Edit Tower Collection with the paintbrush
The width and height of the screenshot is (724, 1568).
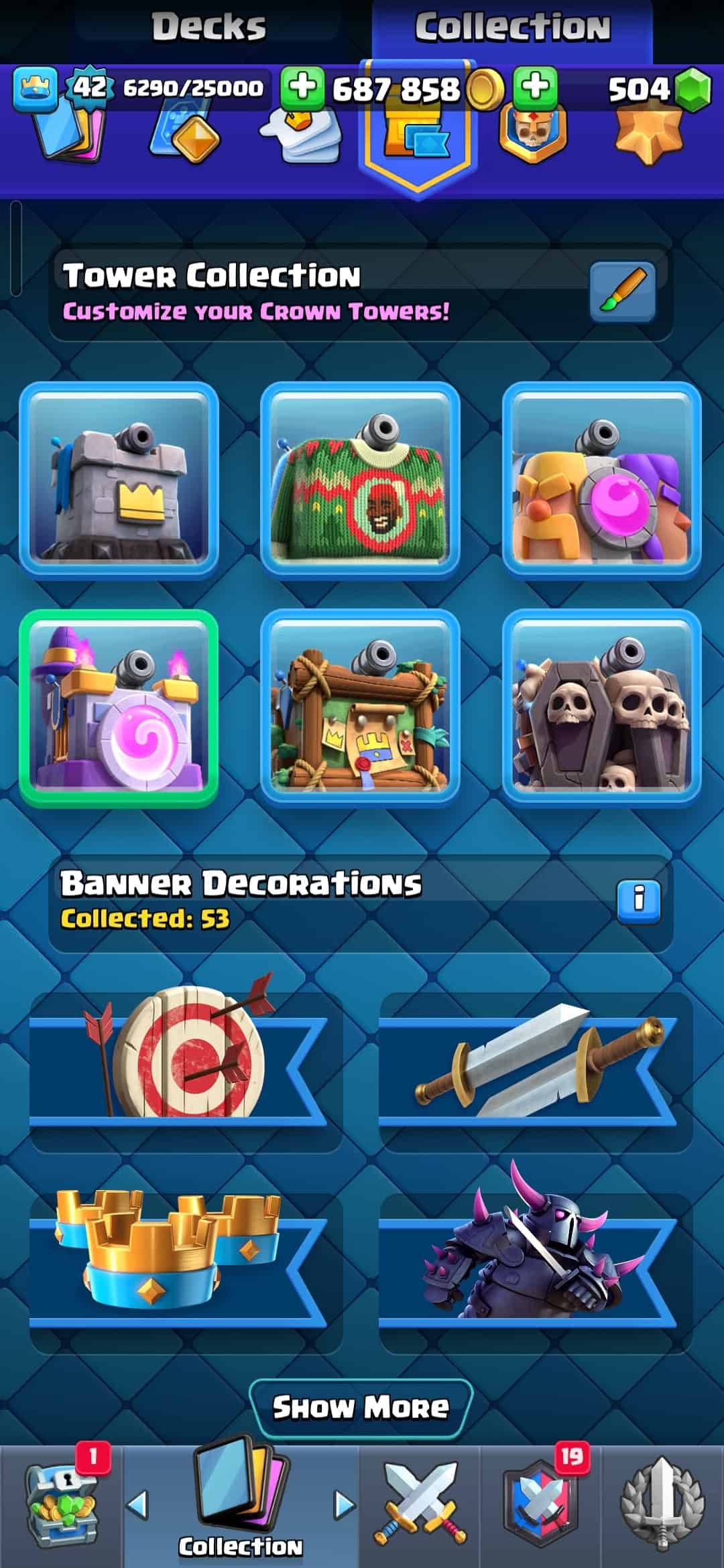click(x=622, y=291)
